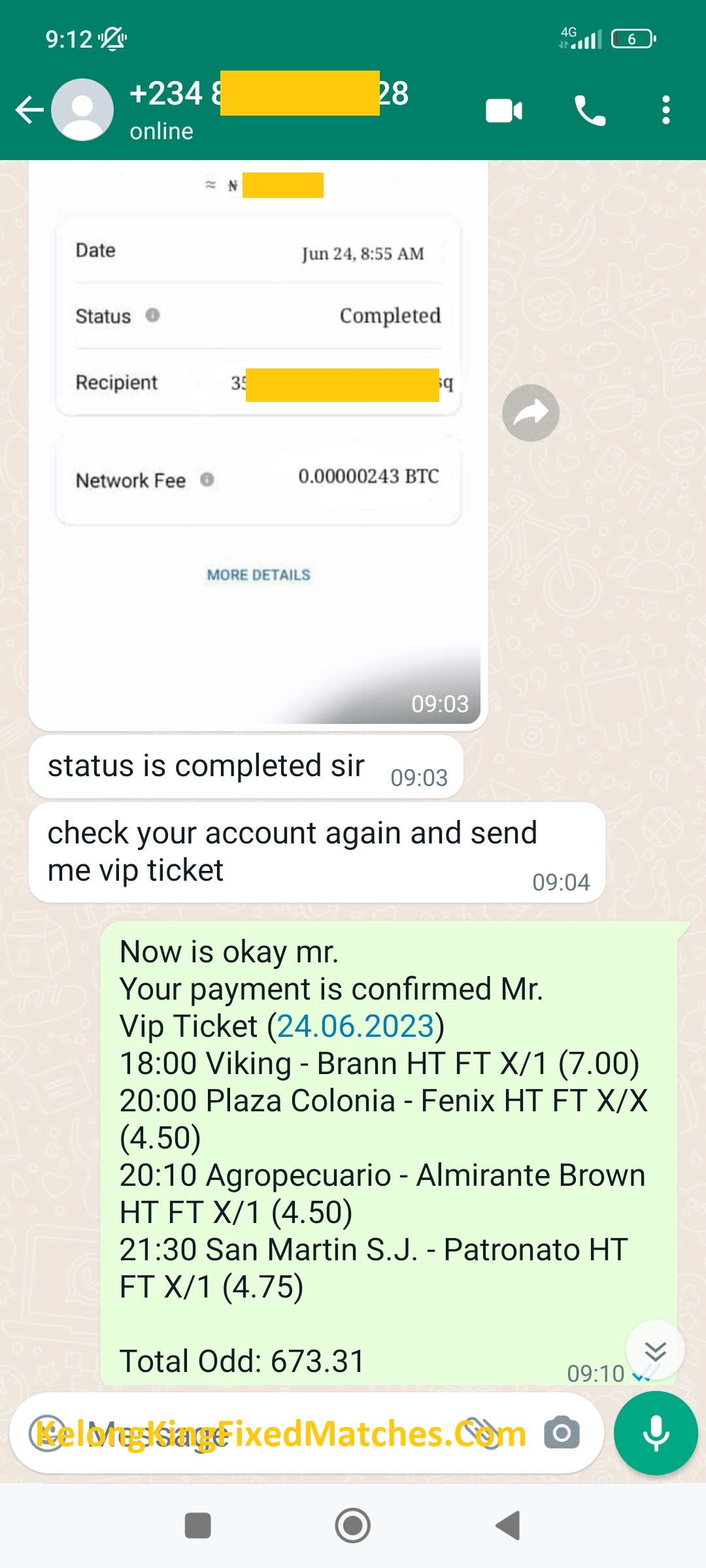Viewport: 706px width, 1568px height.
Task: Focus the message input field
Action: tap(261, 1434)
